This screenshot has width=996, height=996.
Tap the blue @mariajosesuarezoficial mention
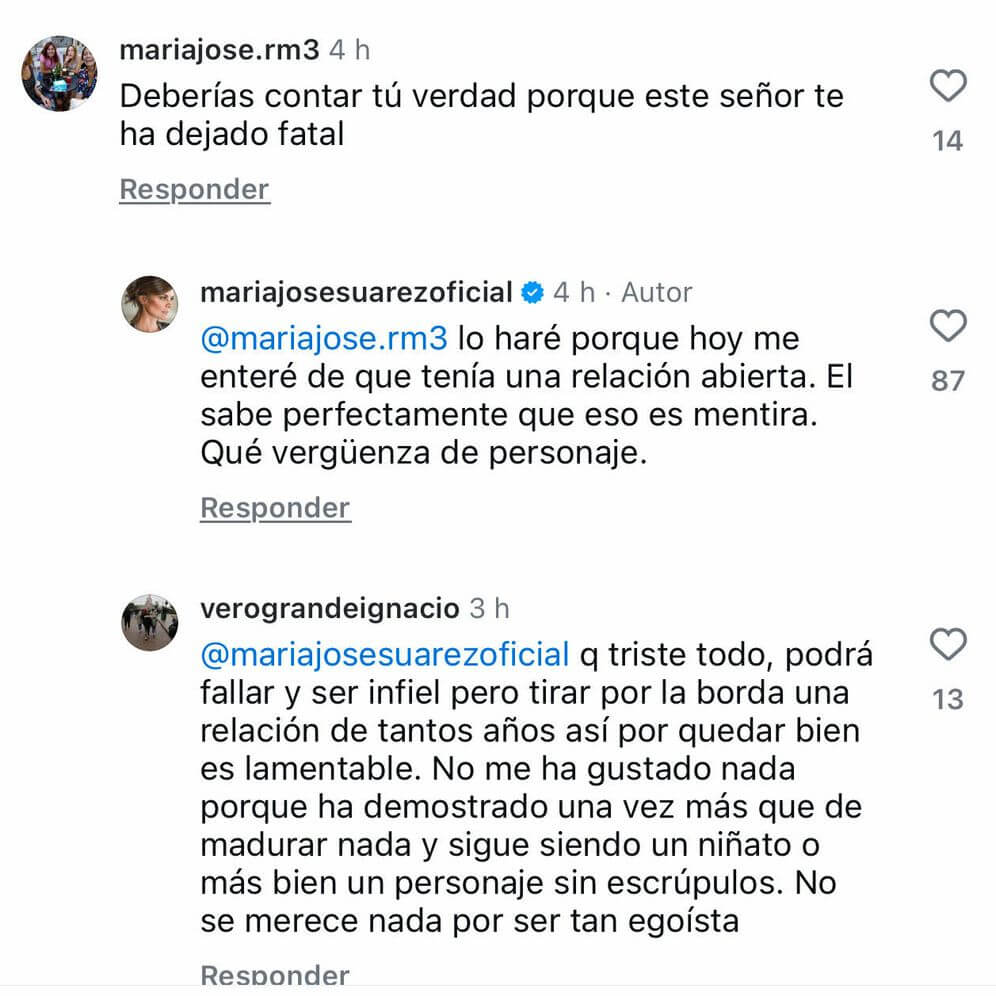coord(385,655)
